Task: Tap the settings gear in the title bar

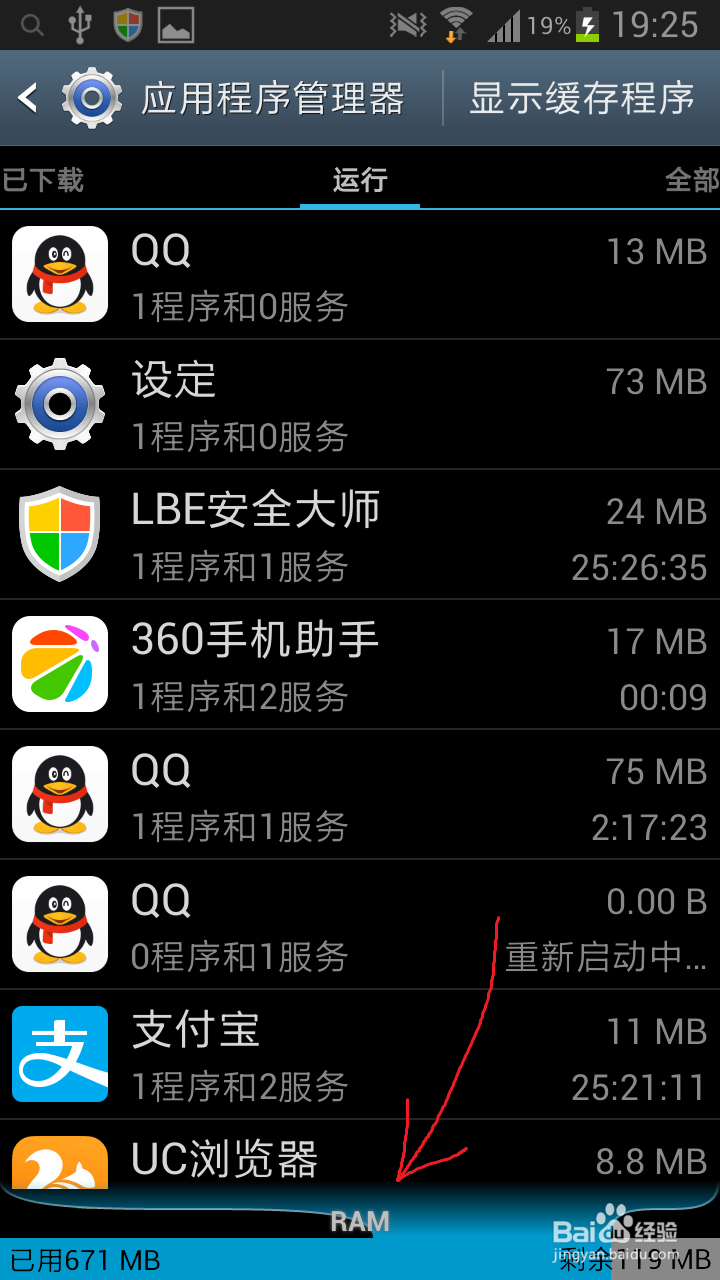Action: click(92, 97)
